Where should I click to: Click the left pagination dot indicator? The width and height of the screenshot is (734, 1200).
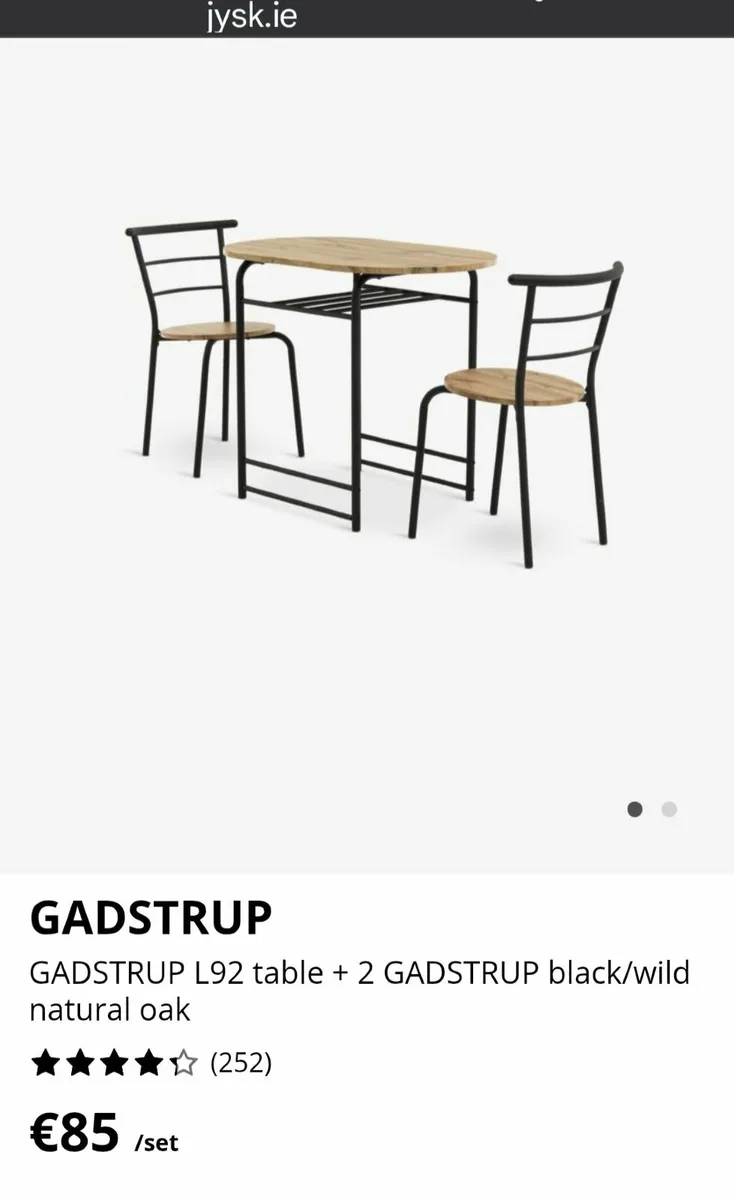[x=635, y=809]
